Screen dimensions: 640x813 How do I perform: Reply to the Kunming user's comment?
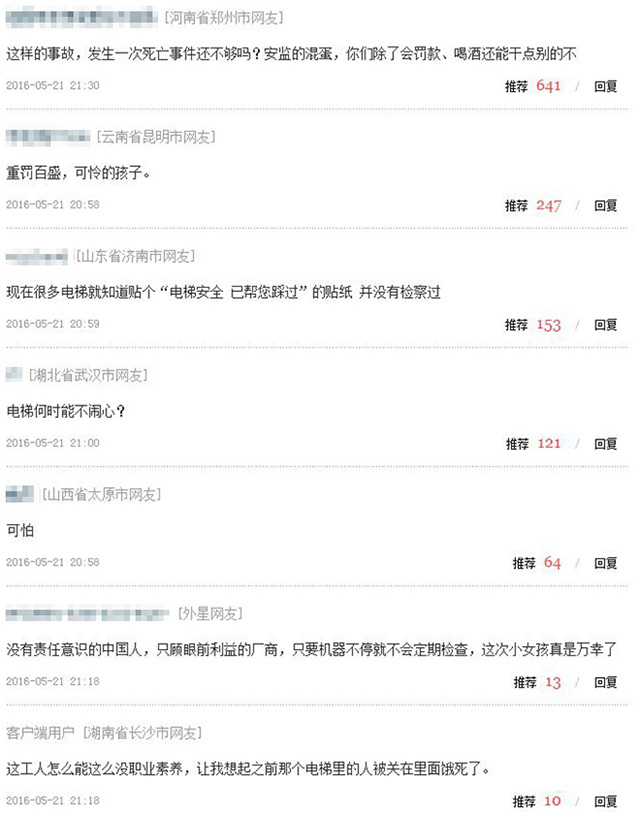(606, 205)
